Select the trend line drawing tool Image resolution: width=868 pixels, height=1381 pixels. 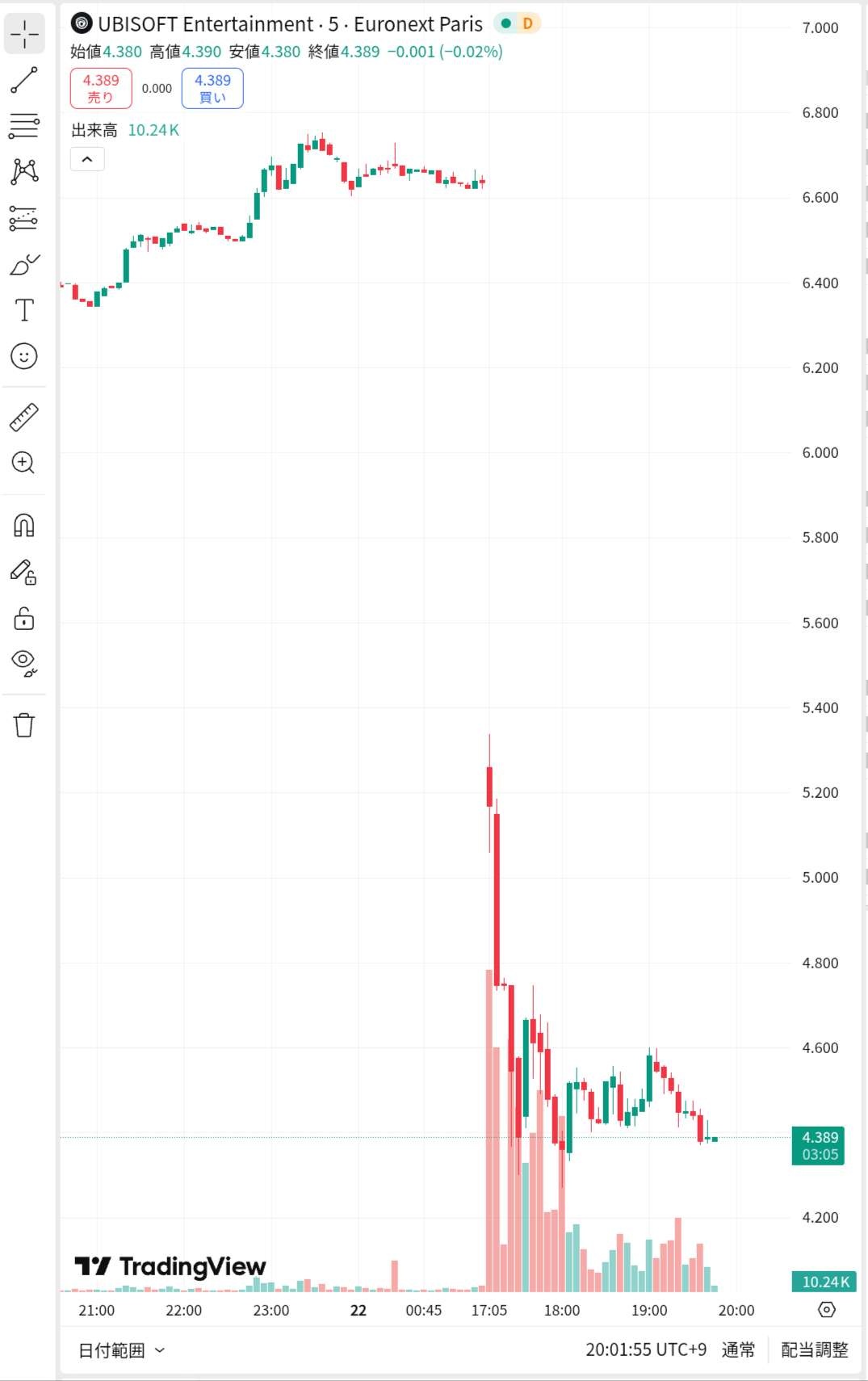pyautogui.click(x=24, y=80)
